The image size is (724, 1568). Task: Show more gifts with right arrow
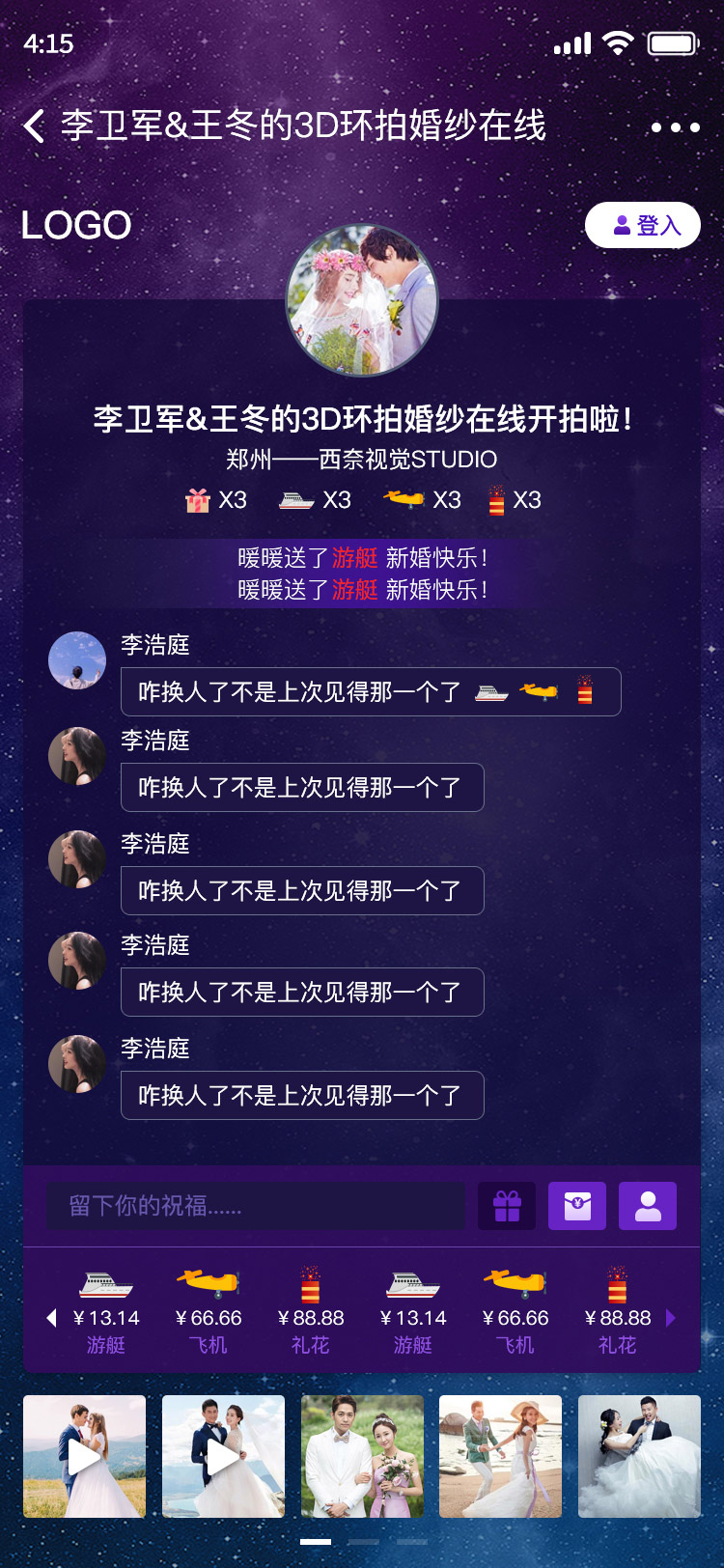coord(671,1318)
